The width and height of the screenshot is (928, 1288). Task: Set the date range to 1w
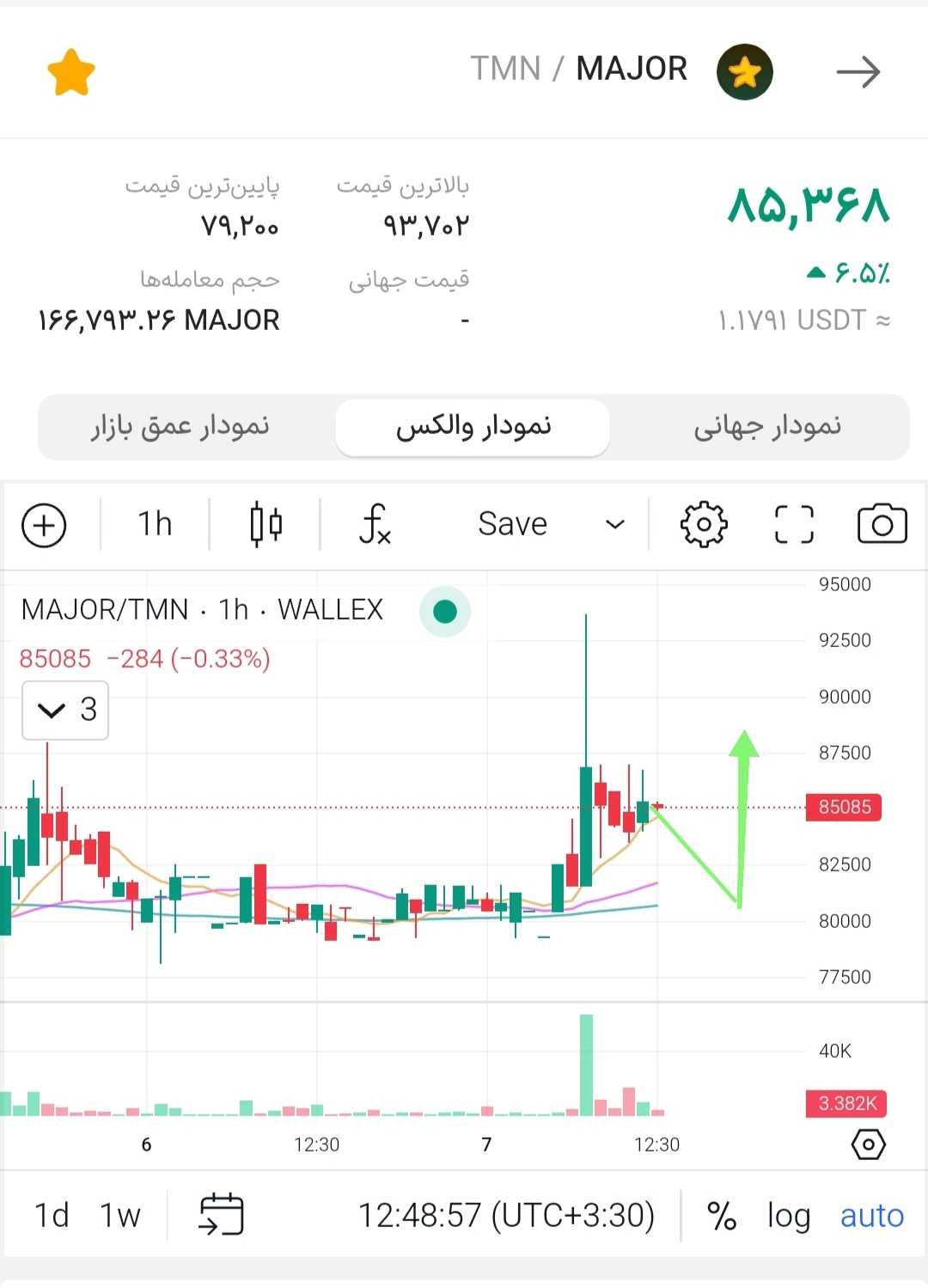point(119,1216)
